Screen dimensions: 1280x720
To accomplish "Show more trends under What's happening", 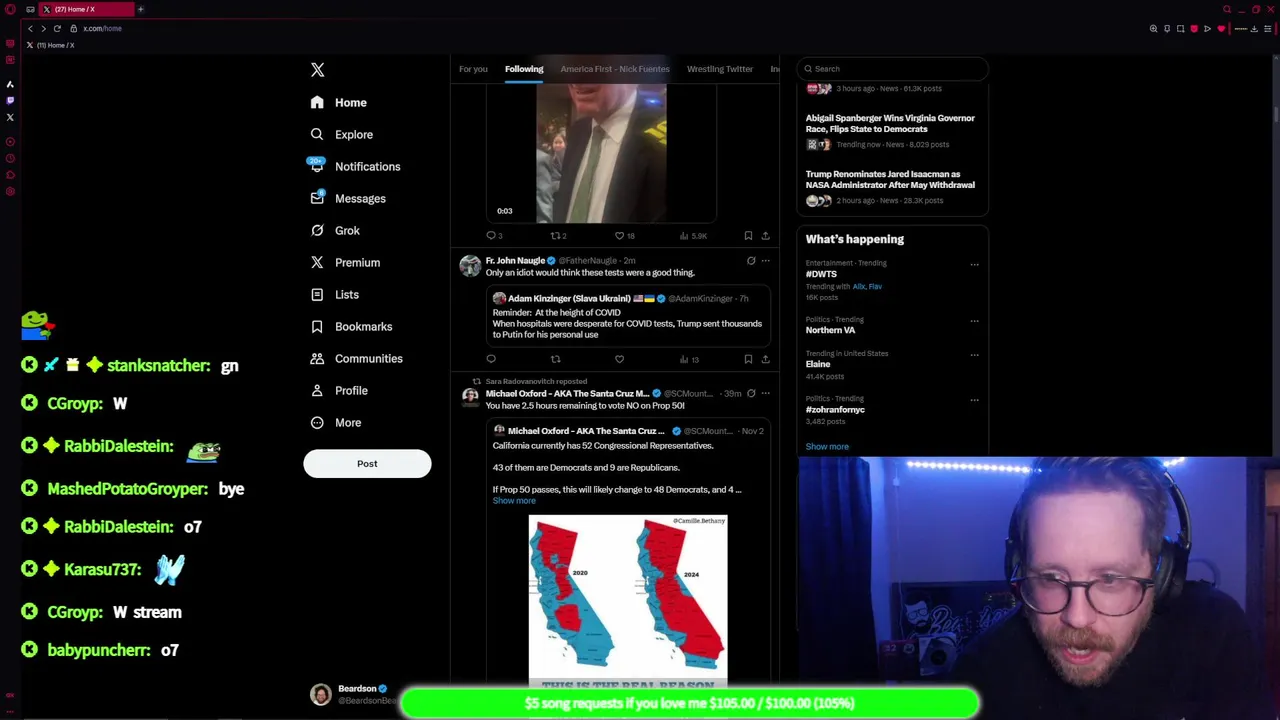I will (826, 447).
